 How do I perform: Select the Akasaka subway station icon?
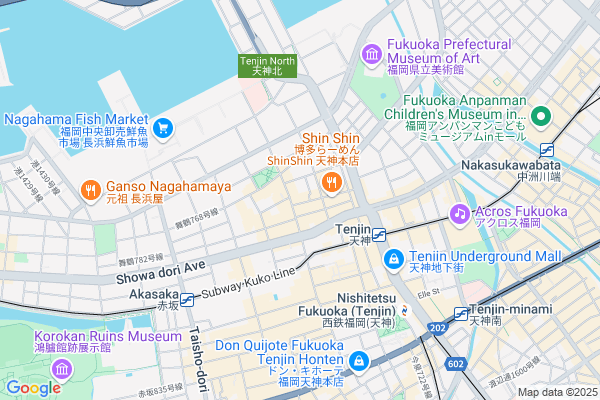(x=187, y=299)
